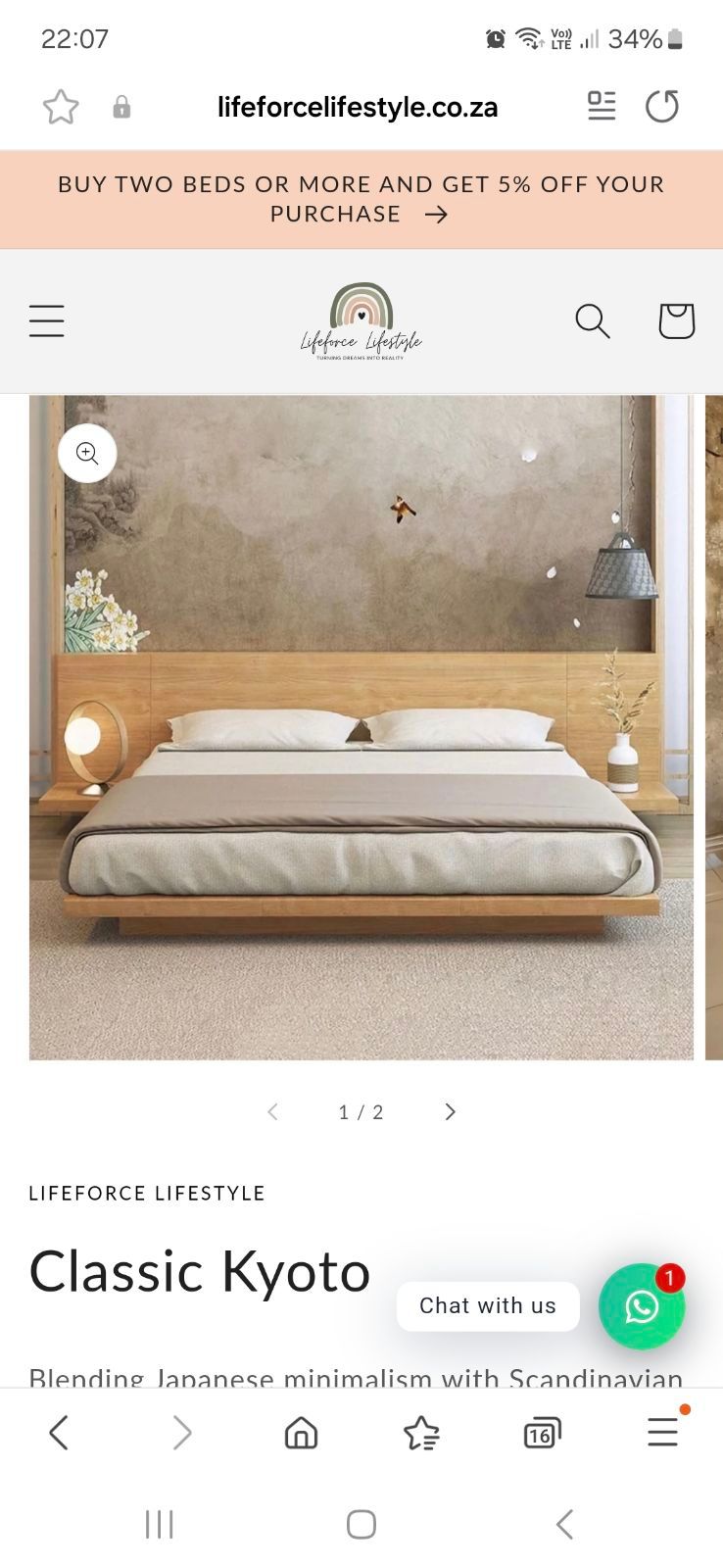Show next product image
This screenshot has height=1568, width=723.
[450, 1111]
